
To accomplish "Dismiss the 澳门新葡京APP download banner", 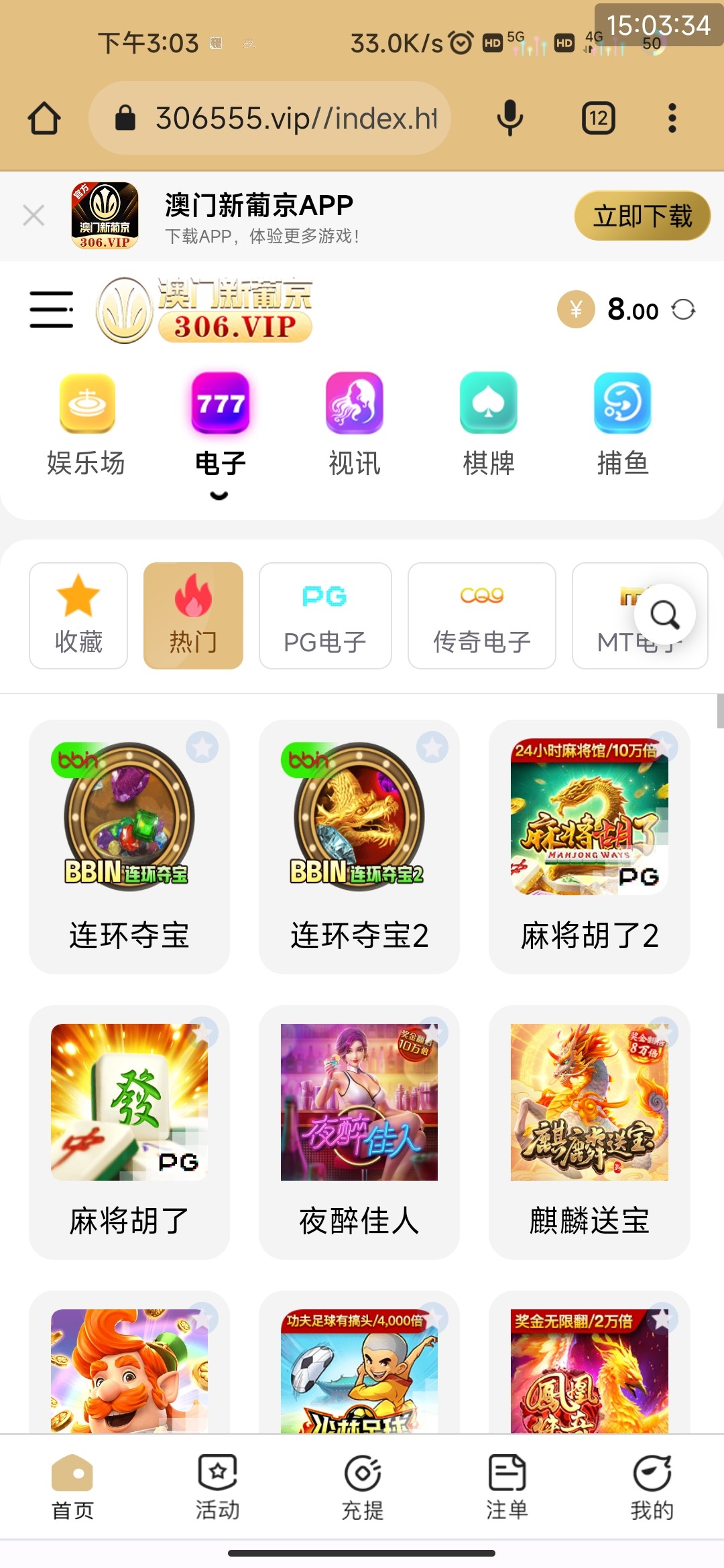I will pyautogui.click(x=34, y=216).
